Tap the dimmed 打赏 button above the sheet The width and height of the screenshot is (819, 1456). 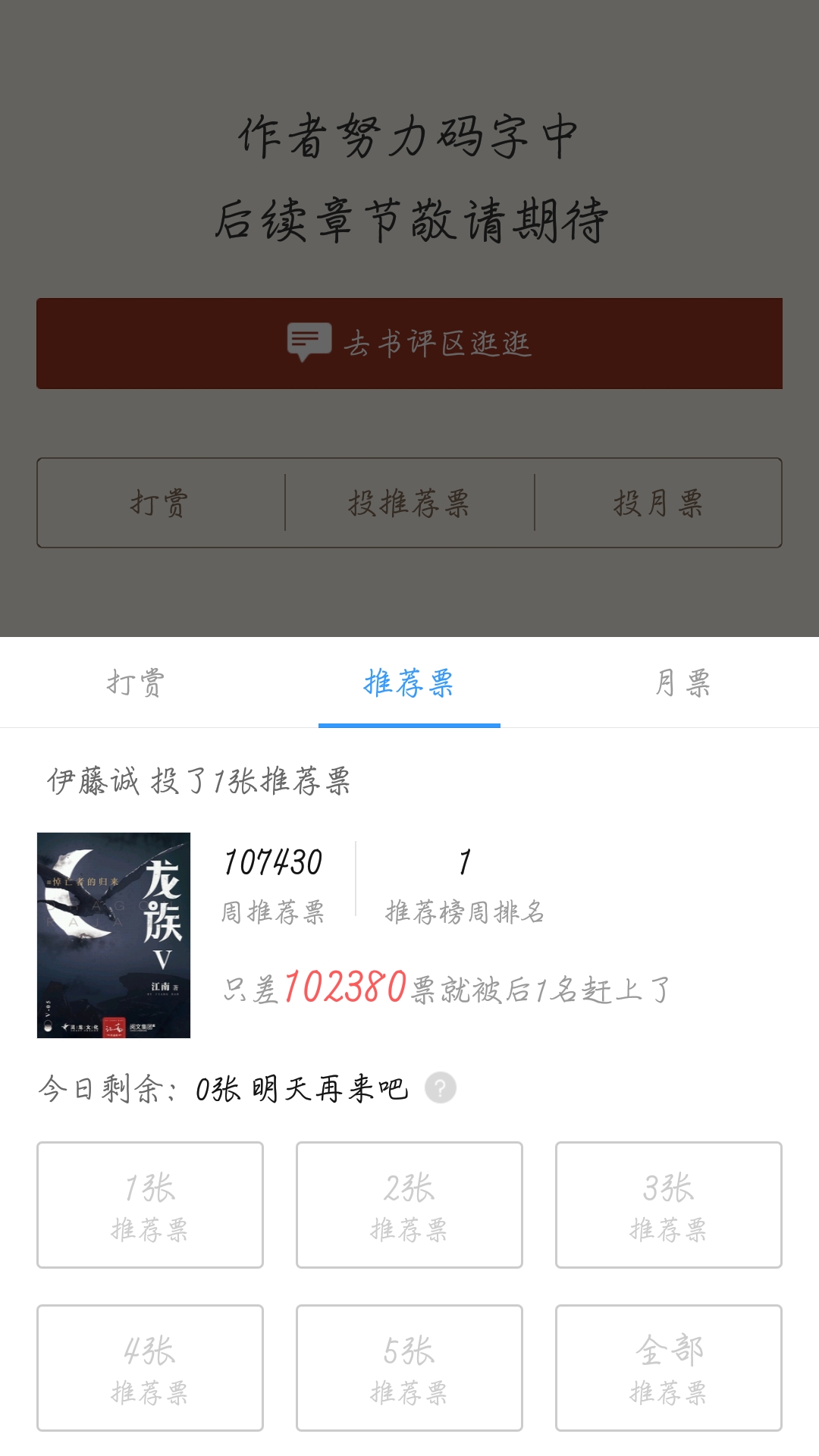click(x=161, y=503)
